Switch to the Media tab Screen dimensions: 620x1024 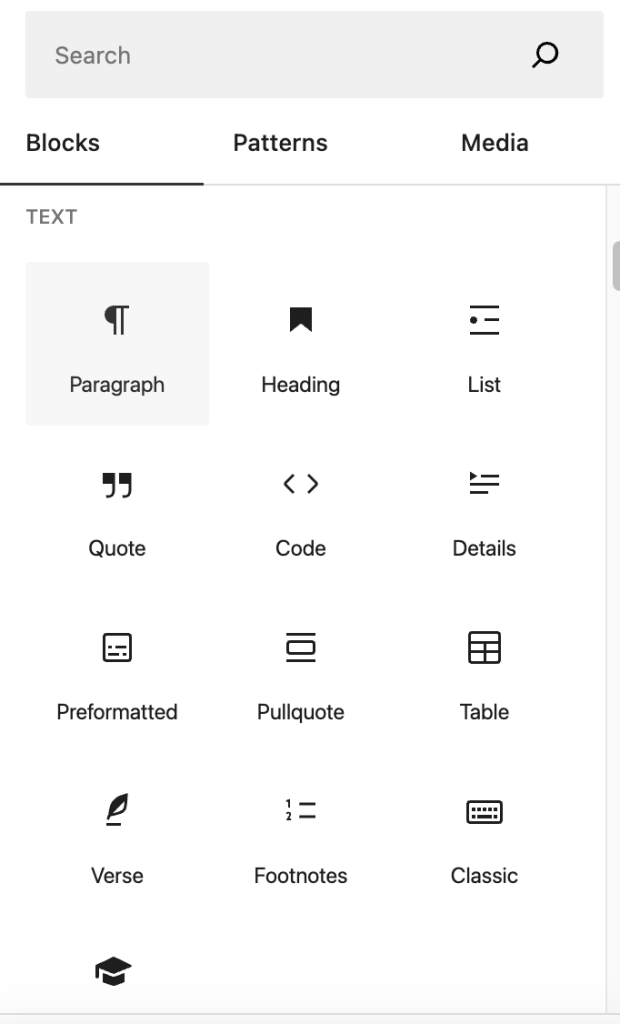(x=494, y=143)
